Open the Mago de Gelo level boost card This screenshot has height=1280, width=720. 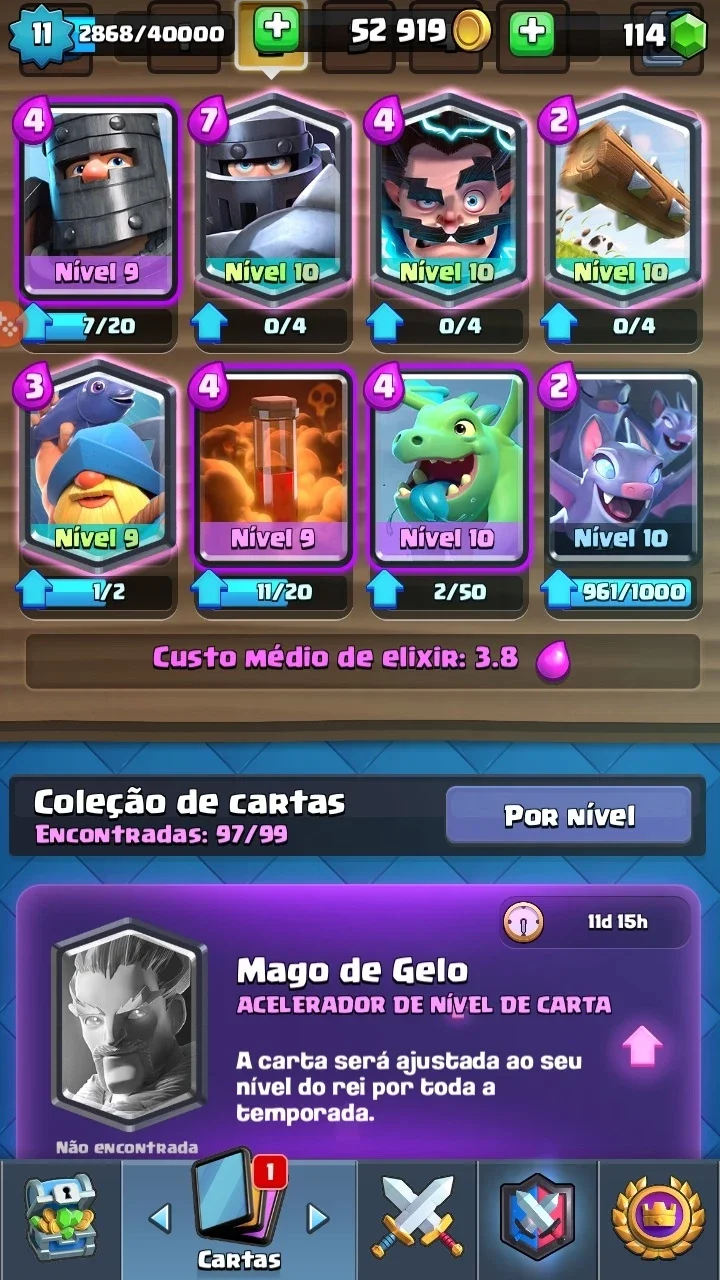click(x=359, y=1020)
